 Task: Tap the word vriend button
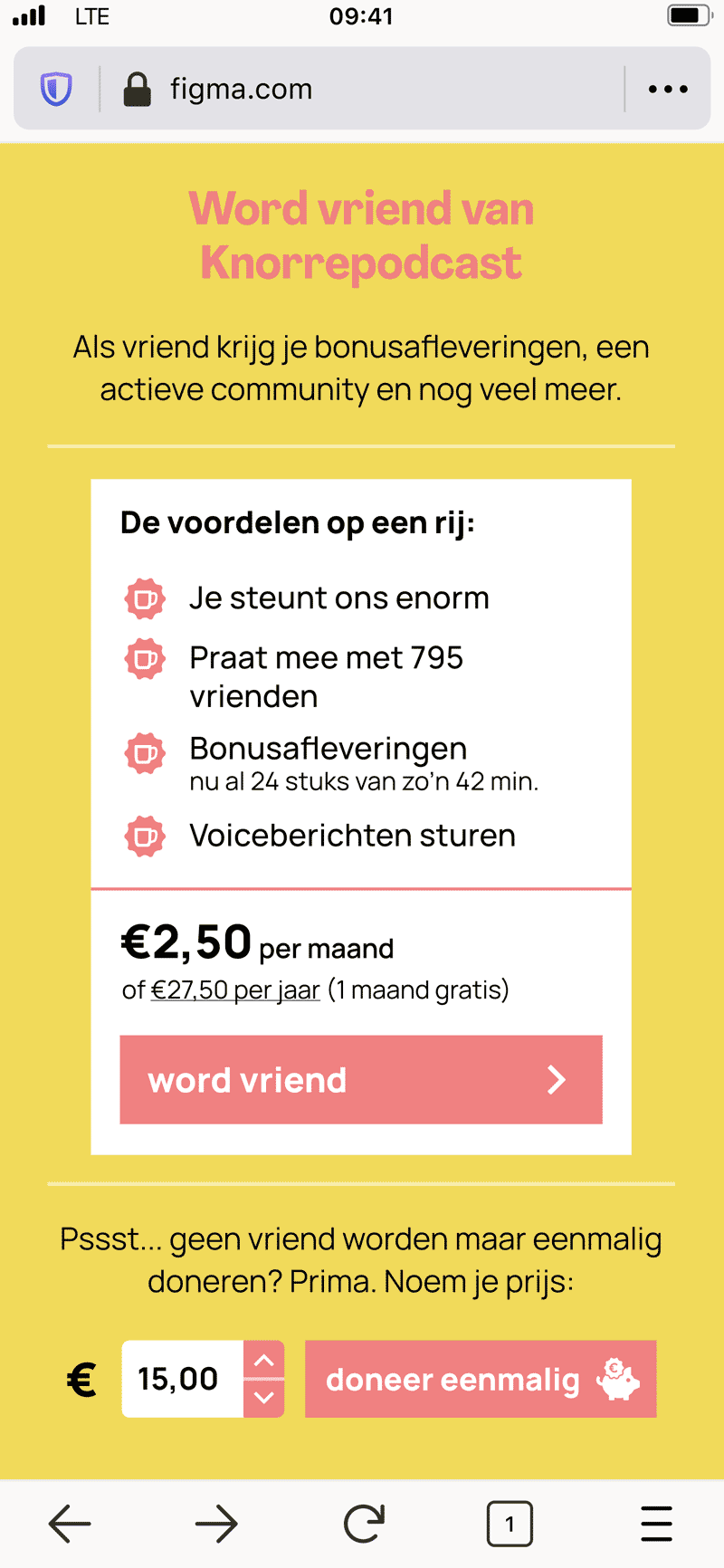[361, 1079]
